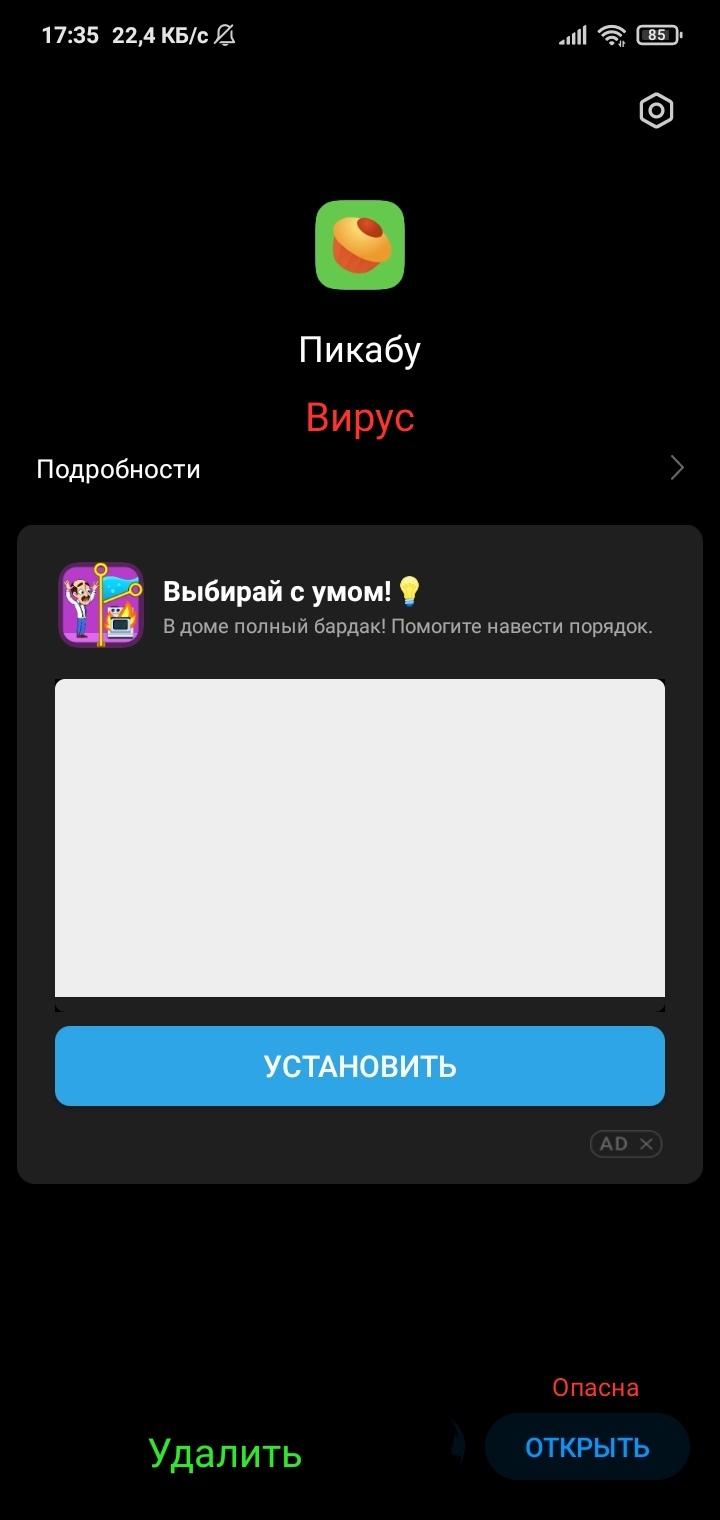Open the Выбирай с умом ad banner
720x1520 pixels.
pyautogui.click(x=360, y=837)
